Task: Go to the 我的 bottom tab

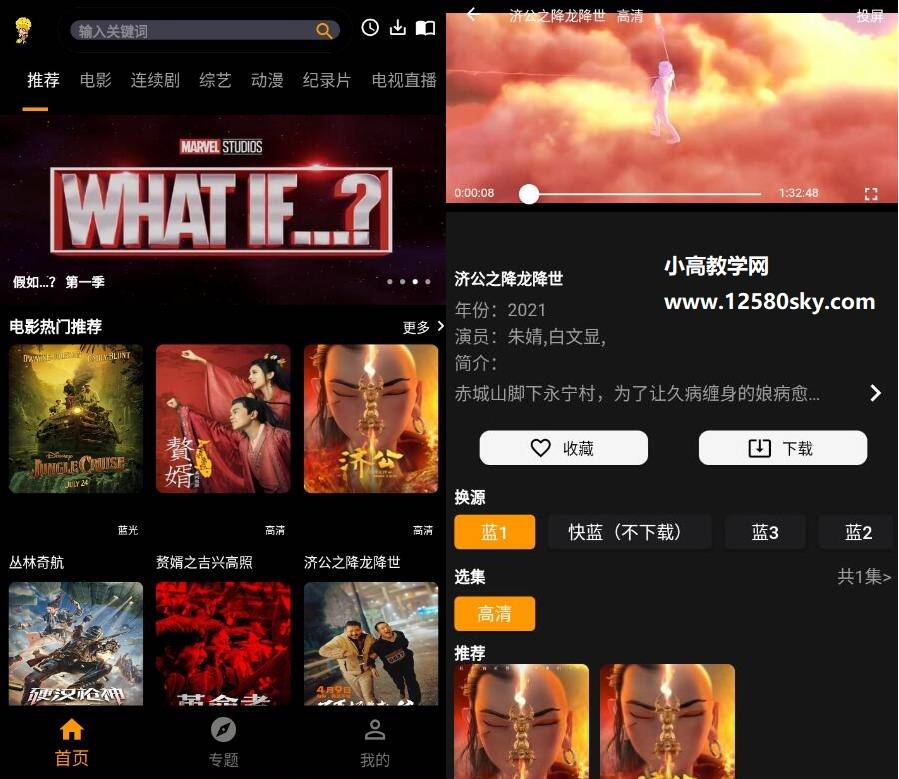Action: (x=374, y=742)
